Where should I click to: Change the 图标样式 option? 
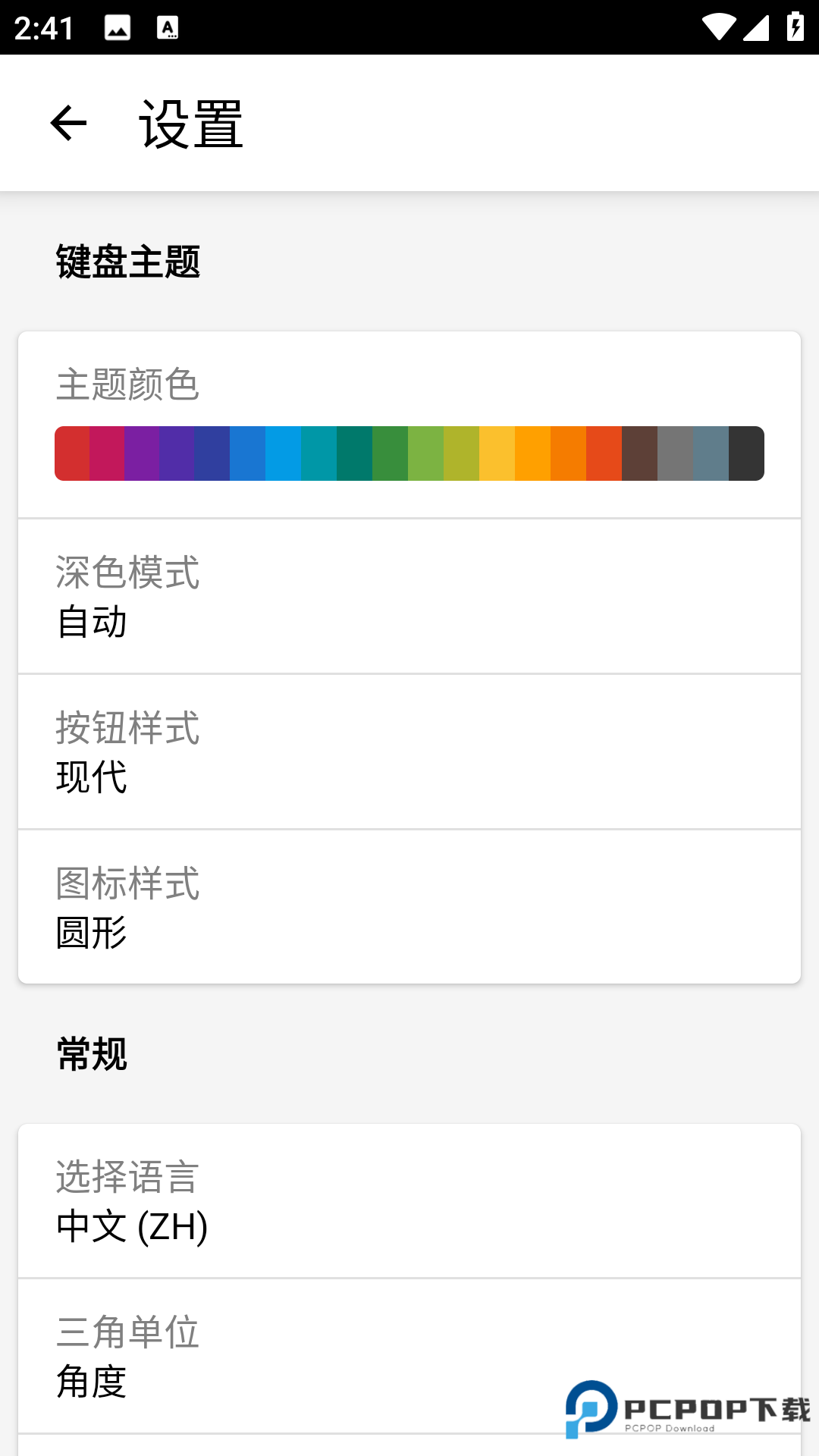(409, 907)
